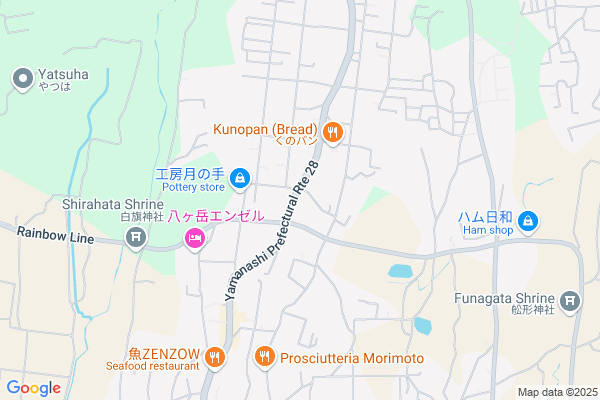This screenshot has width=600, height=400.
Task: Select the Prosciutteria Morimoto restaurant marker
Action: pyautogui.click(x=265, y=356)
